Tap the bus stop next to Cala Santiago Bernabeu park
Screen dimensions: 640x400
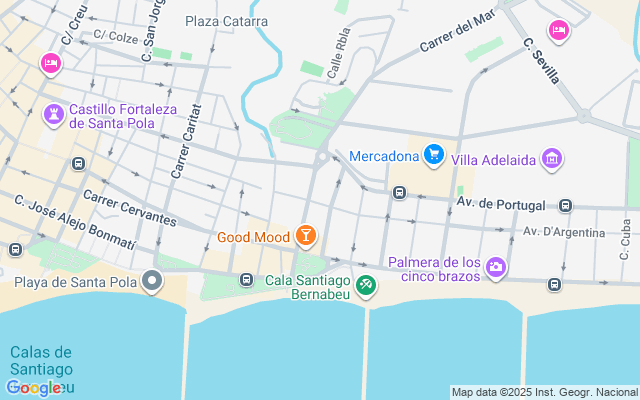tap(246, 280)
